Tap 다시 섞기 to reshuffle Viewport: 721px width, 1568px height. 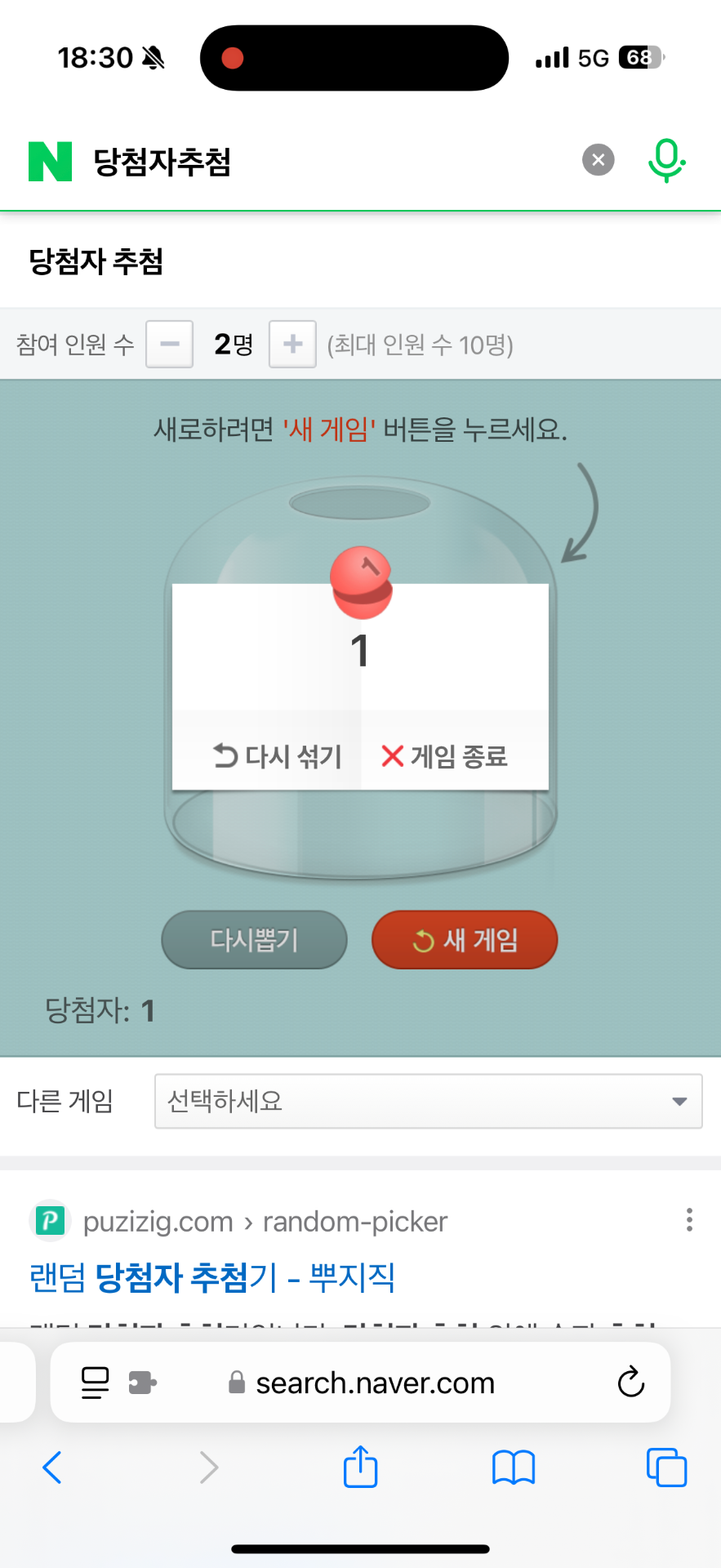pos(277,756)
